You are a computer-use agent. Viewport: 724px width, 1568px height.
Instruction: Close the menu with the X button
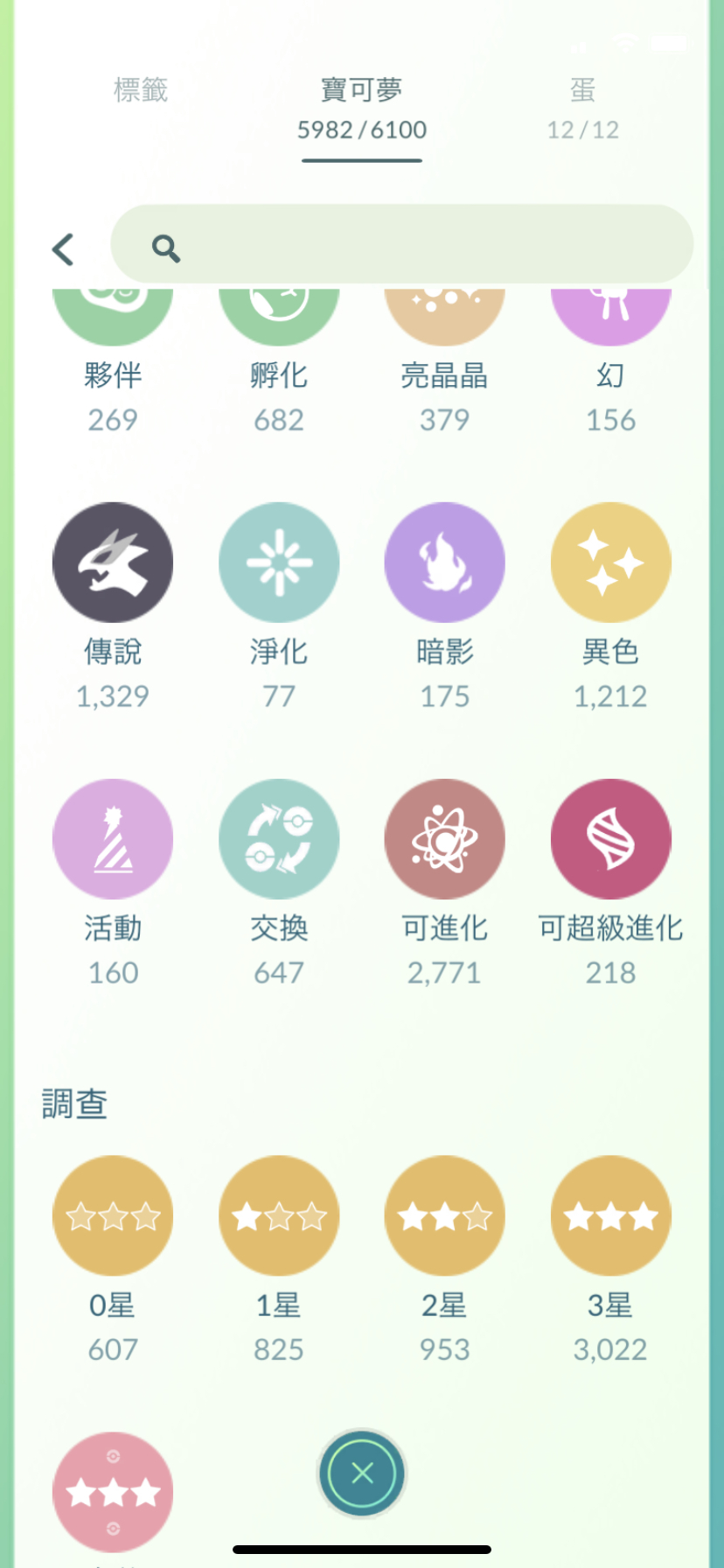(x=362, y=1473)
